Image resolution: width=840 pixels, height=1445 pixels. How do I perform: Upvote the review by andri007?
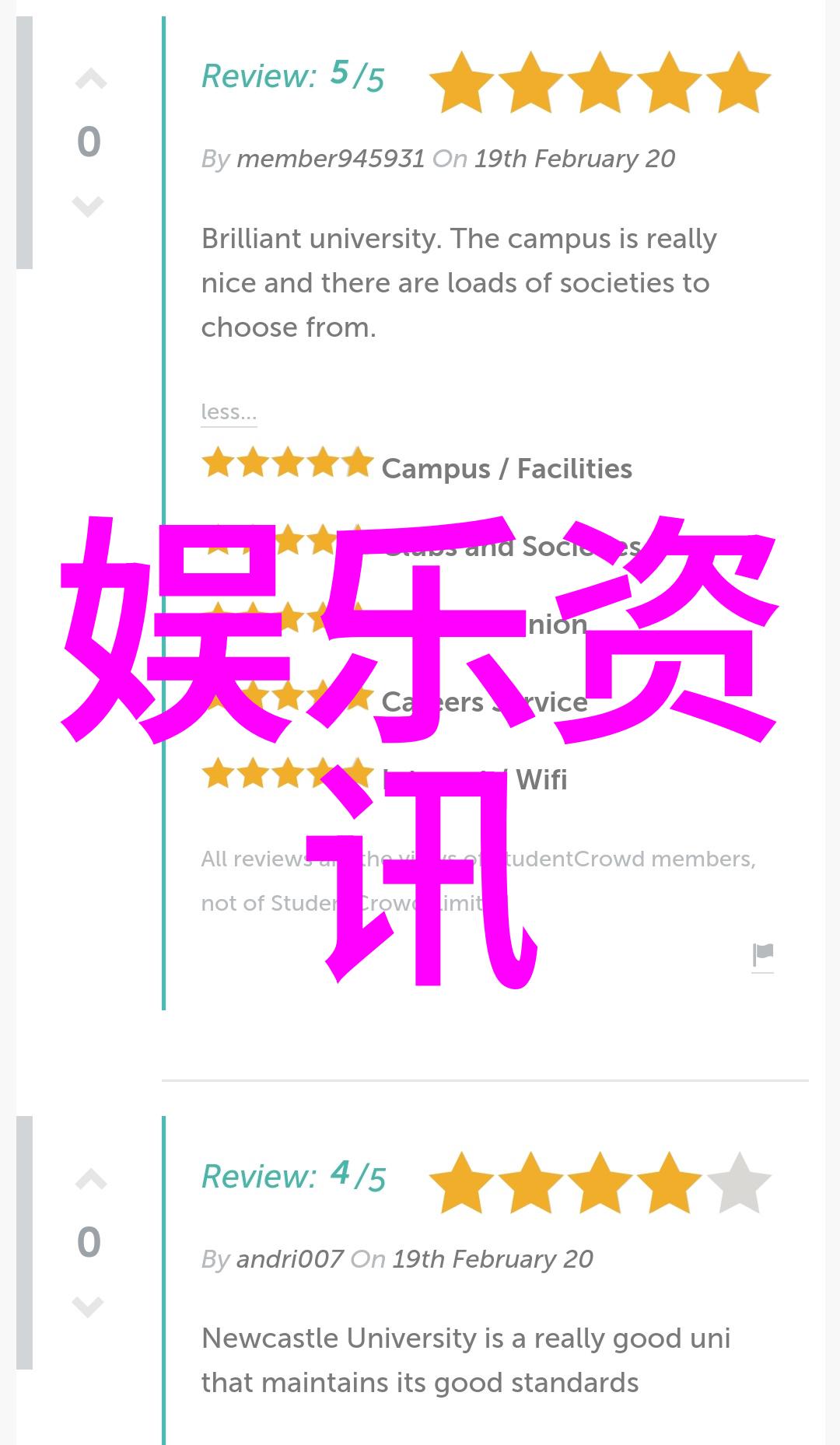click(90, 1179)
